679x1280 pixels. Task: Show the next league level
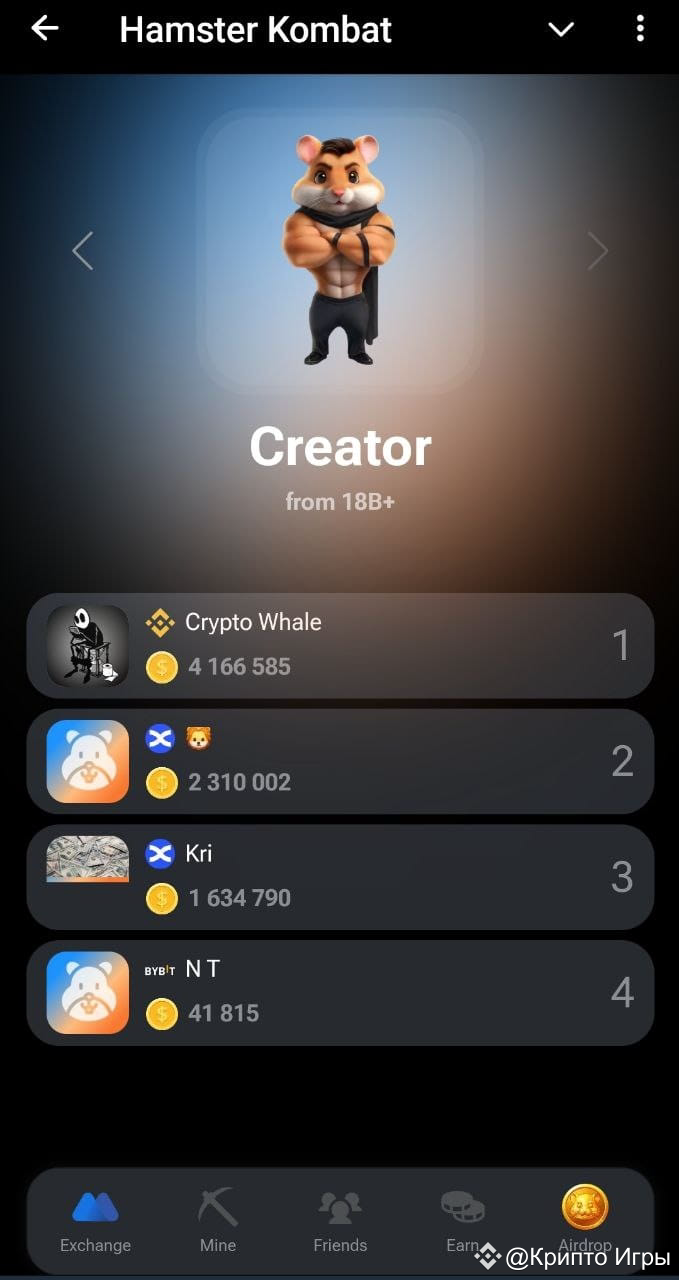tap(597, 250)
